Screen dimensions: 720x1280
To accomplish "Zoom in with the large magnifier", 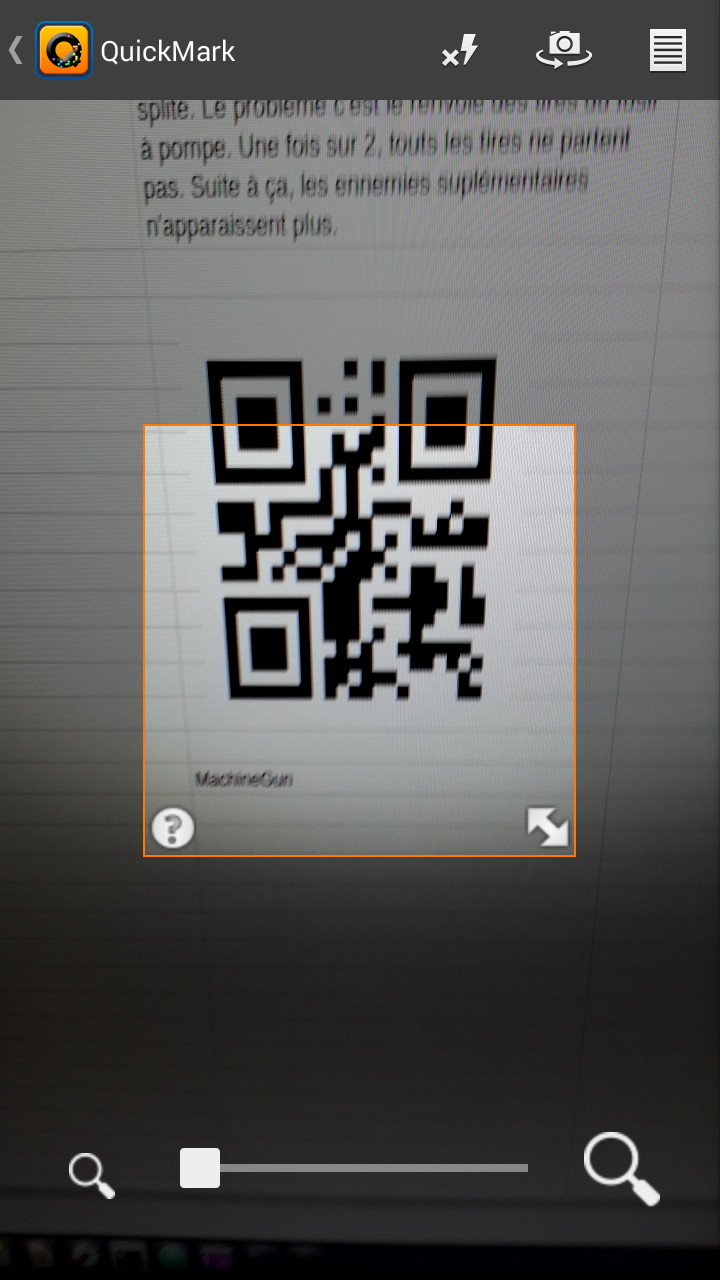I will (622, 1168).
